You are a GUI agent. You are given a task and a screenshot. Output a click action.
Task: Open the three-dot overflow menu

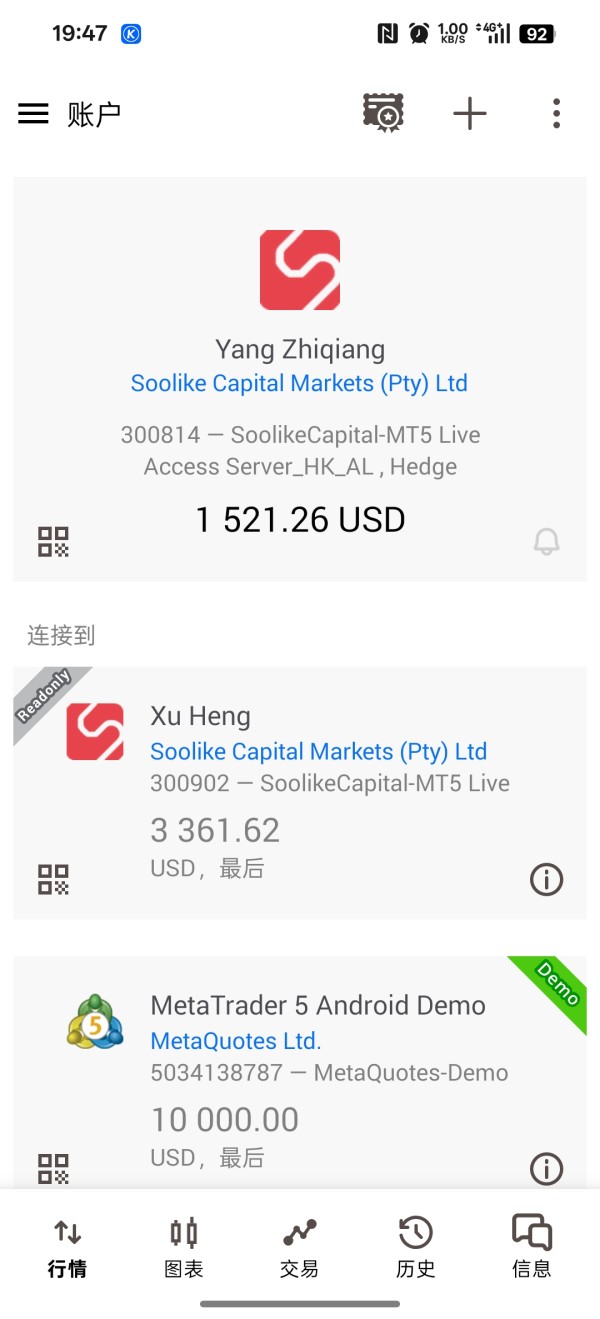pyautogui.click(x=556, y=114)
